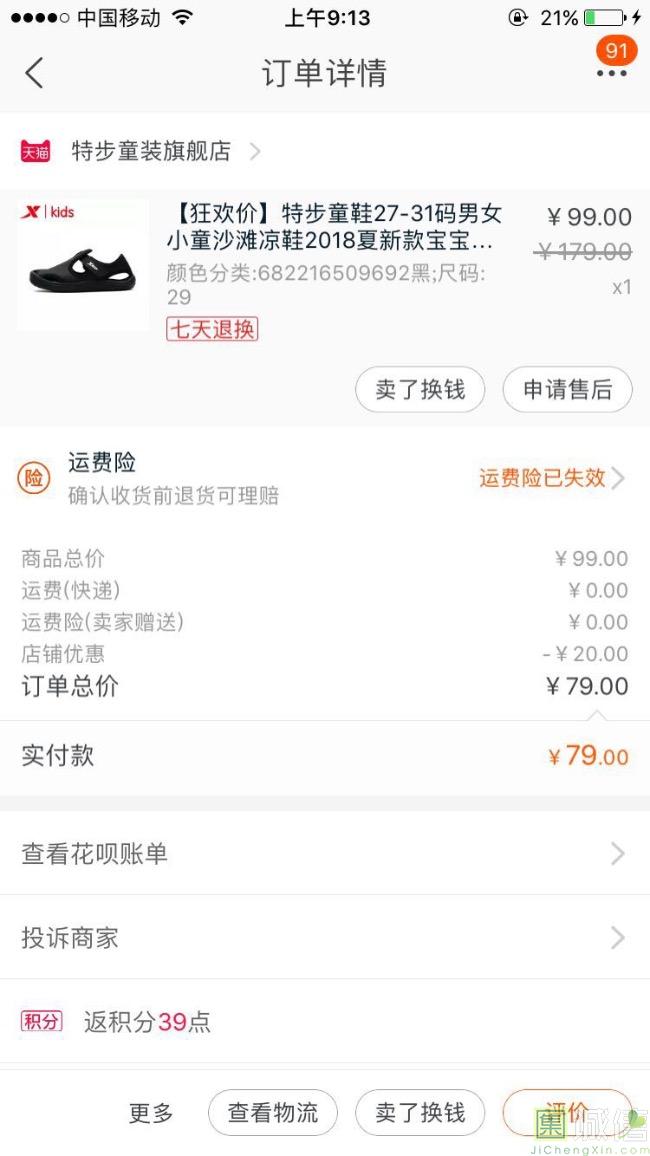The image size is (650, 1156).
Task: Tap 卖了换钱 beside 申请售后
Action: [x=420, y=390]
